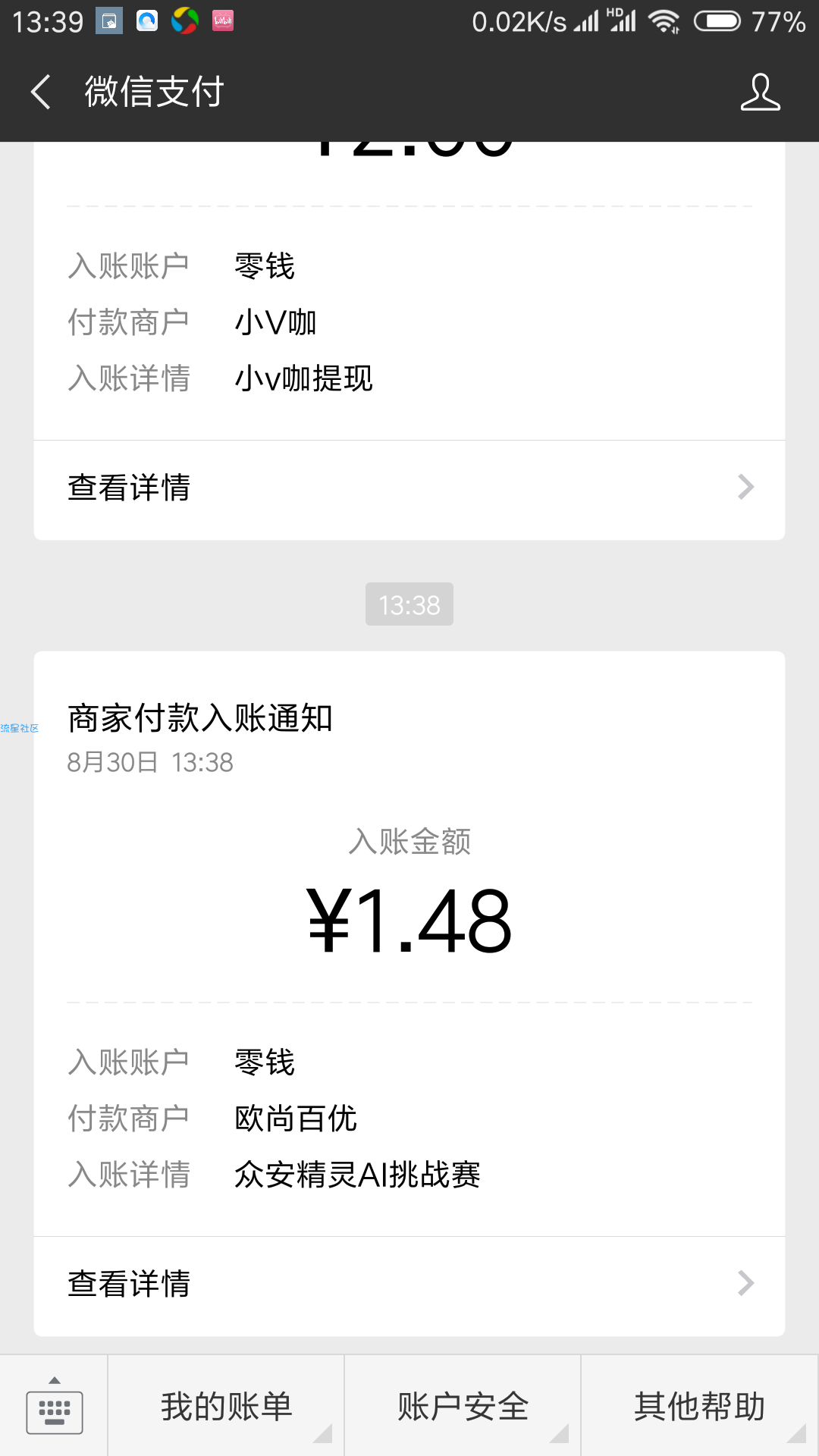The width and height of the screenshot is (819, 1456).
Task: Open the 账户安全 menu
Action: 463,1406
